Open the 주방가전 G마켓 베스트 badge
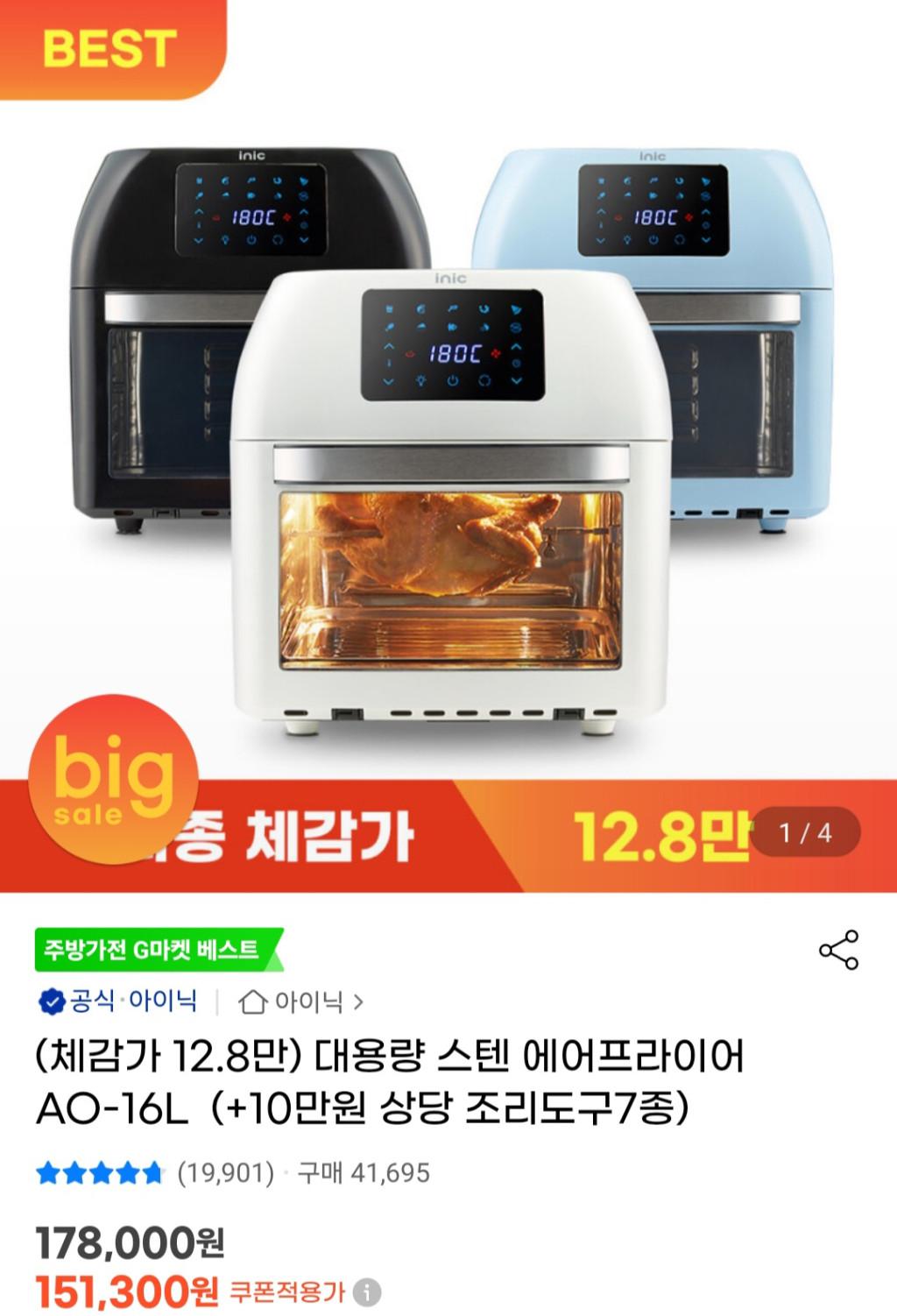This screenshot has width=897, height=1316. pyautogui.click(x=156, y=950)
